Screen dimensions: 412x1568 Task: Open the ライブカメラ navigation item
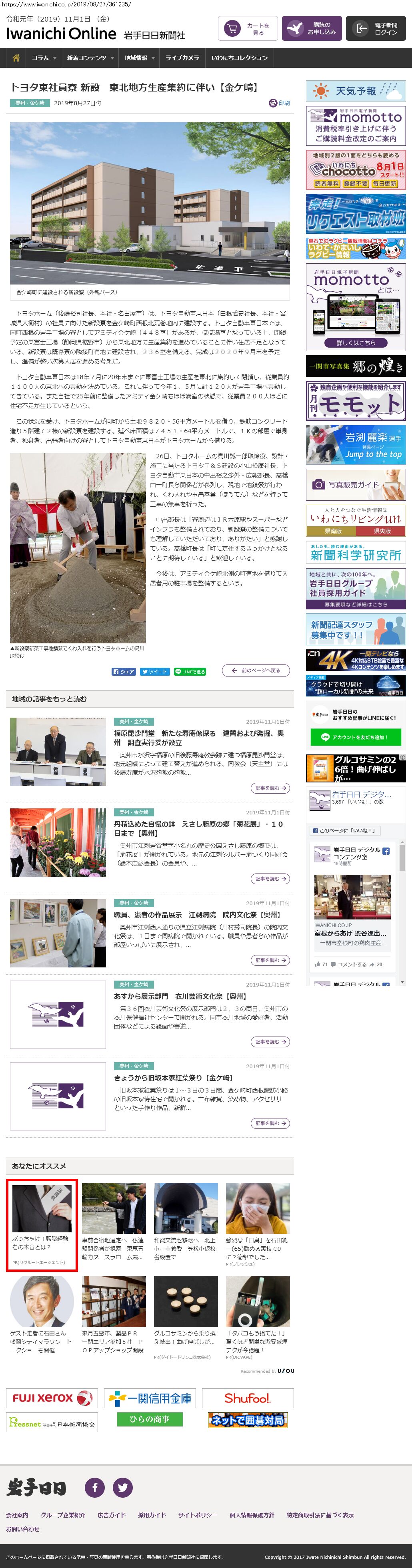[x=182, y=58]
